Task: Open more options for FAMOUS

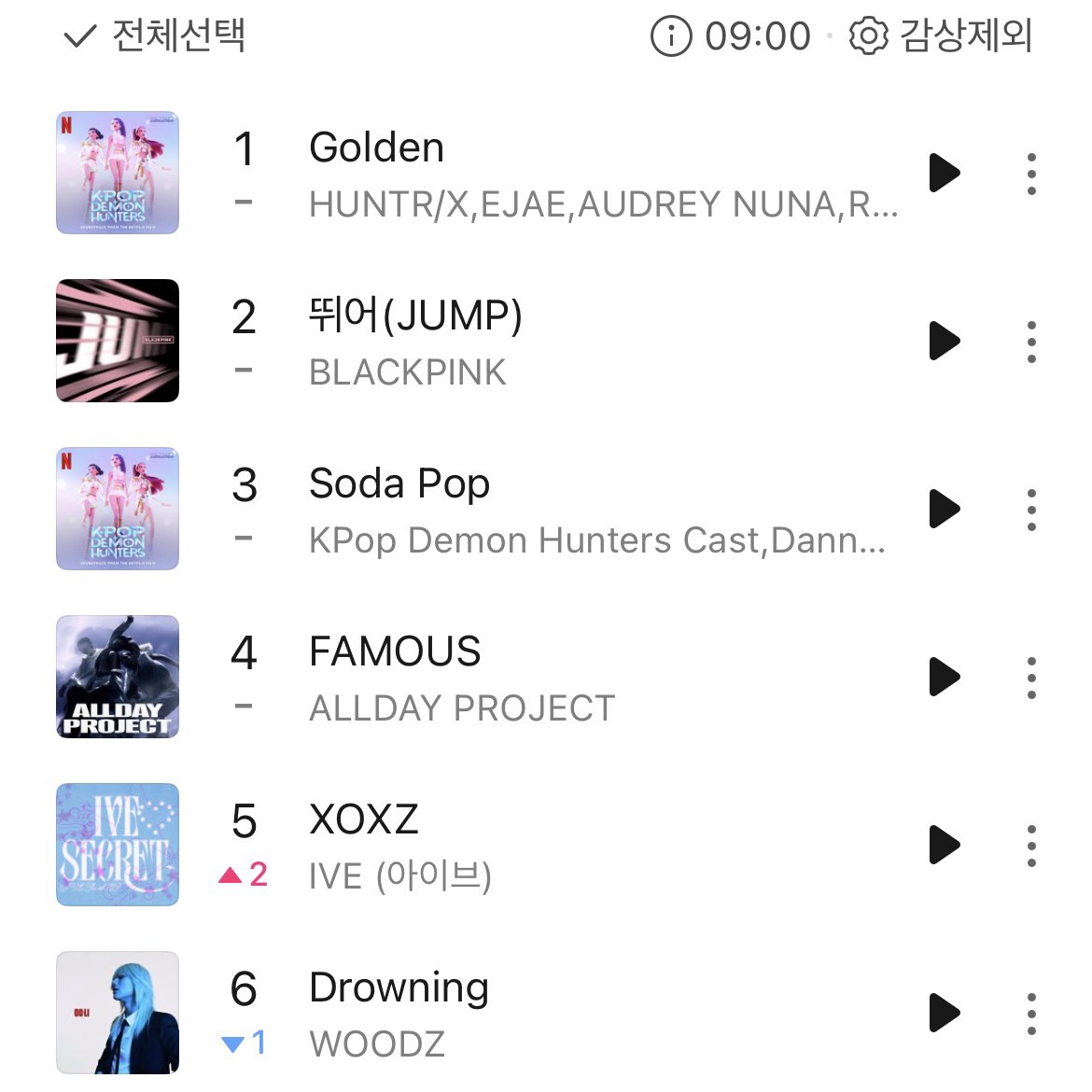Action: 1031,678
